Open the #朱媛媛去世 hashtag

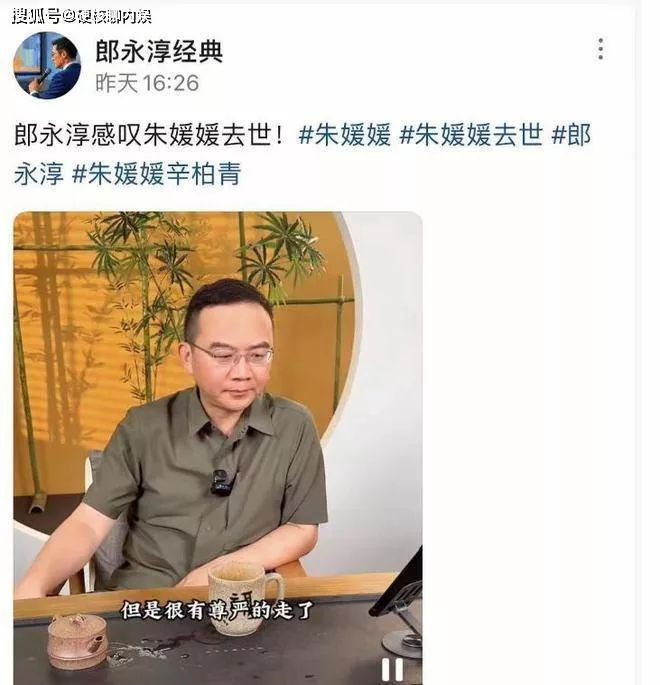point(471,135)
